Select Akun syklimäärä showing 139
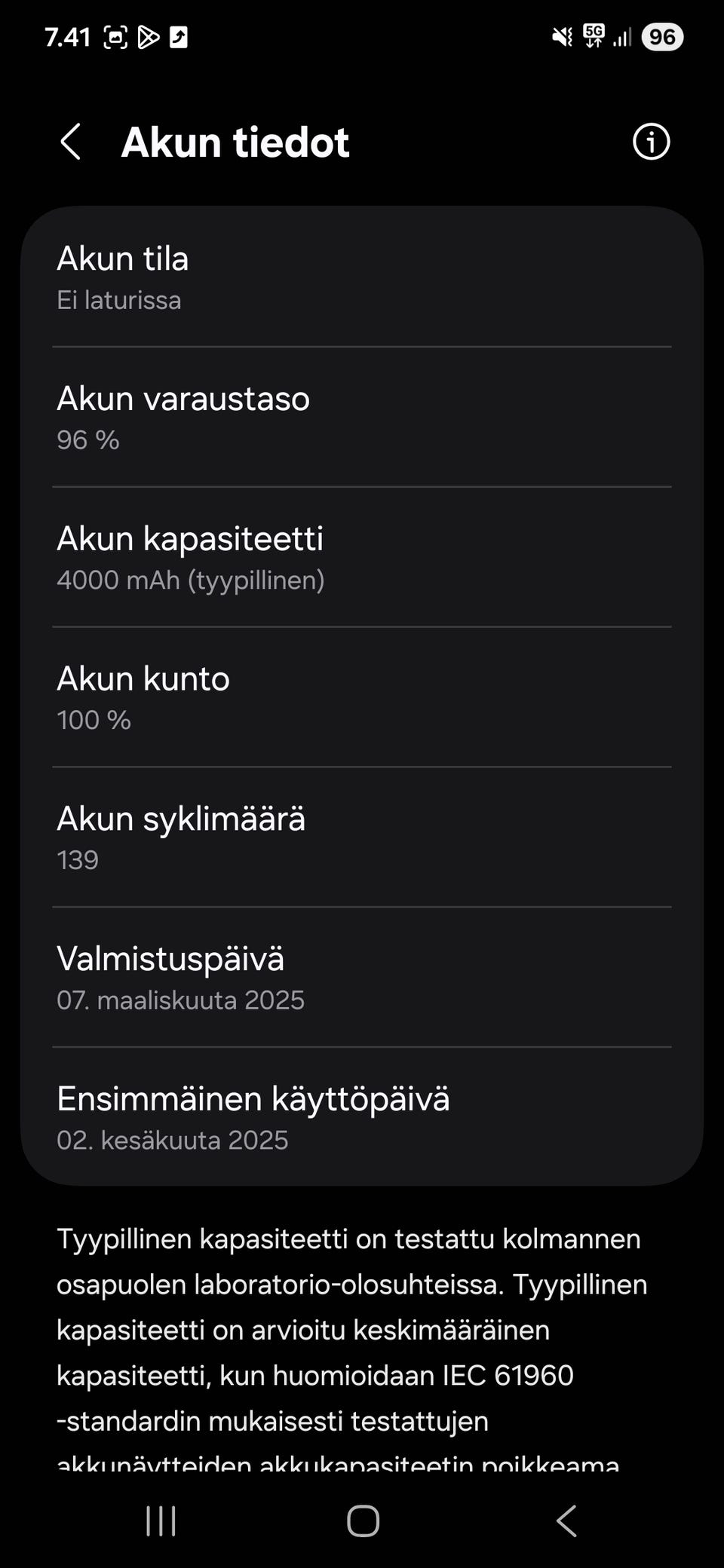 point(362,837)
